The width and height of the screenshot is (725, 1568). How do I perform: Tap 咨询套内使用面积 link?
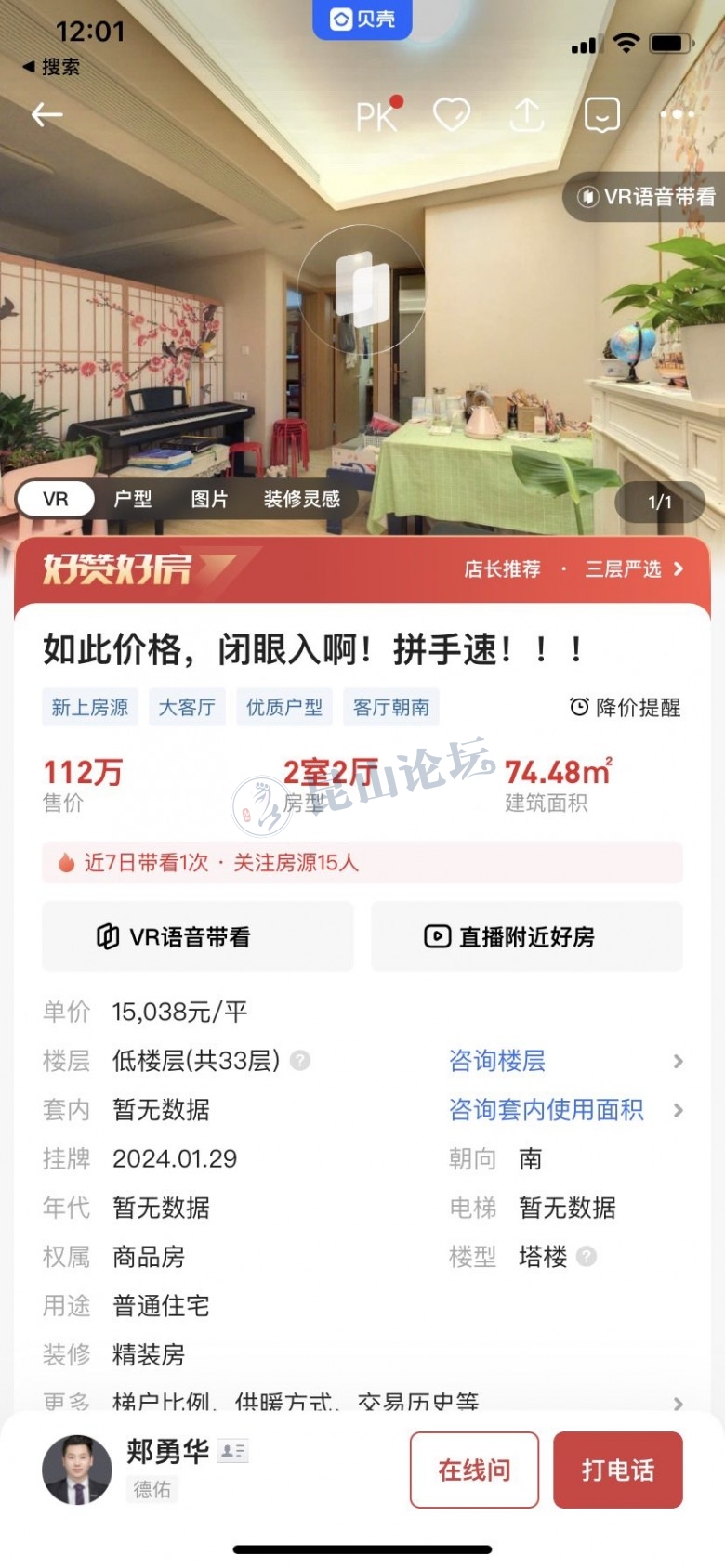(x=547, y=1110)
